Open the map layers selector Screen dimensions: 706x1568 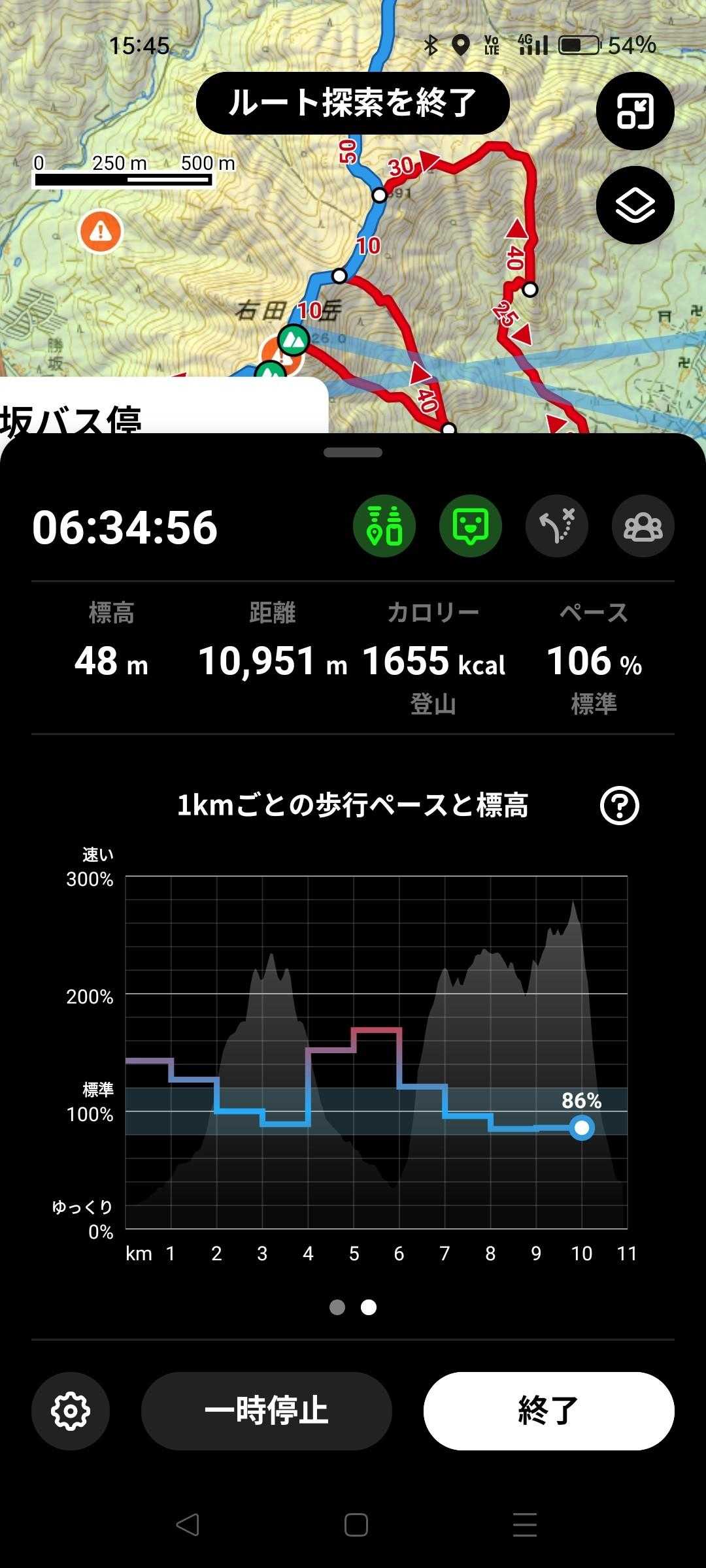[x=635, y=205]
